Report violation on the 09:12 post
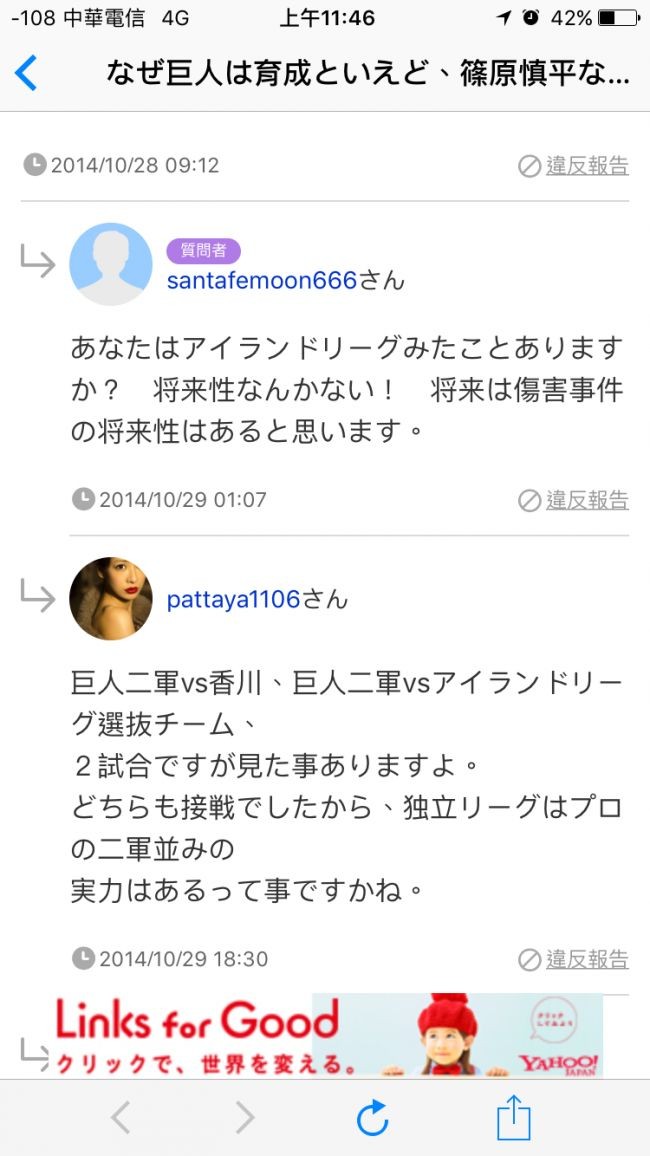 click(x=586, y=166)
